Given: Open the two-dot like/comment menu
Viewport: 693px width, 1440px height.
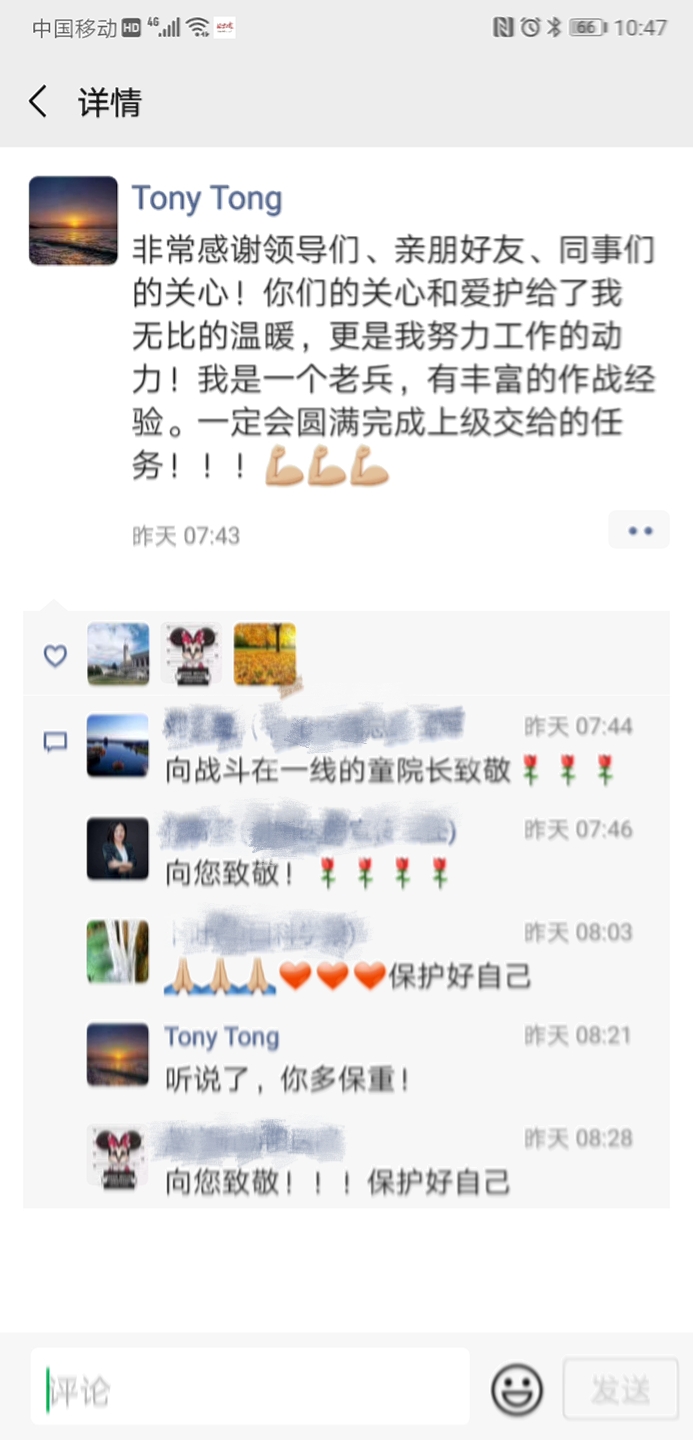Looking at the screenshot, I should click(639, 530).
